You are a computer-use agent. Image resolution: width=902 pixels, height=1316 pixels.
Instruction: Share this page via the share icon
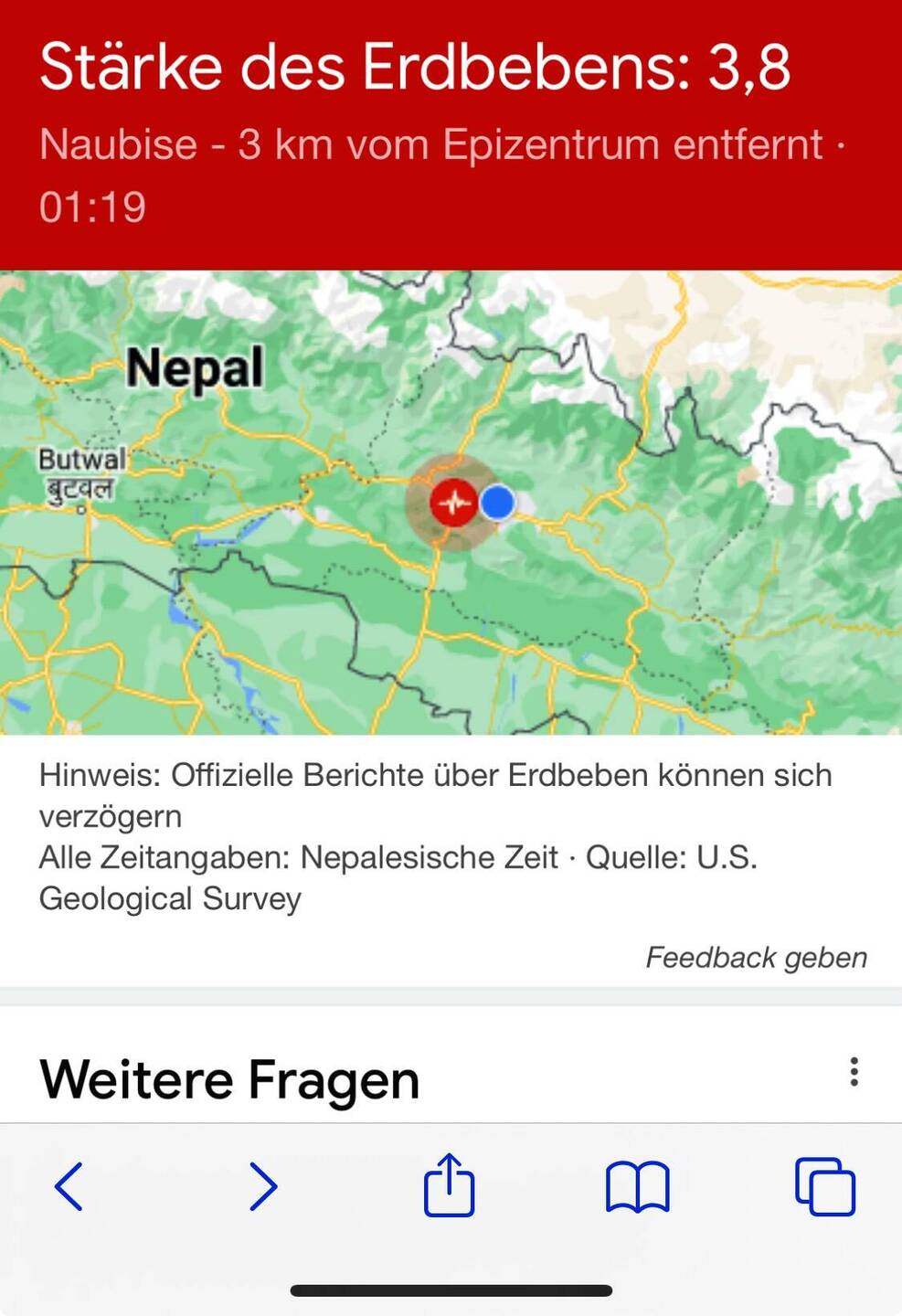(x=449, y=1185)
